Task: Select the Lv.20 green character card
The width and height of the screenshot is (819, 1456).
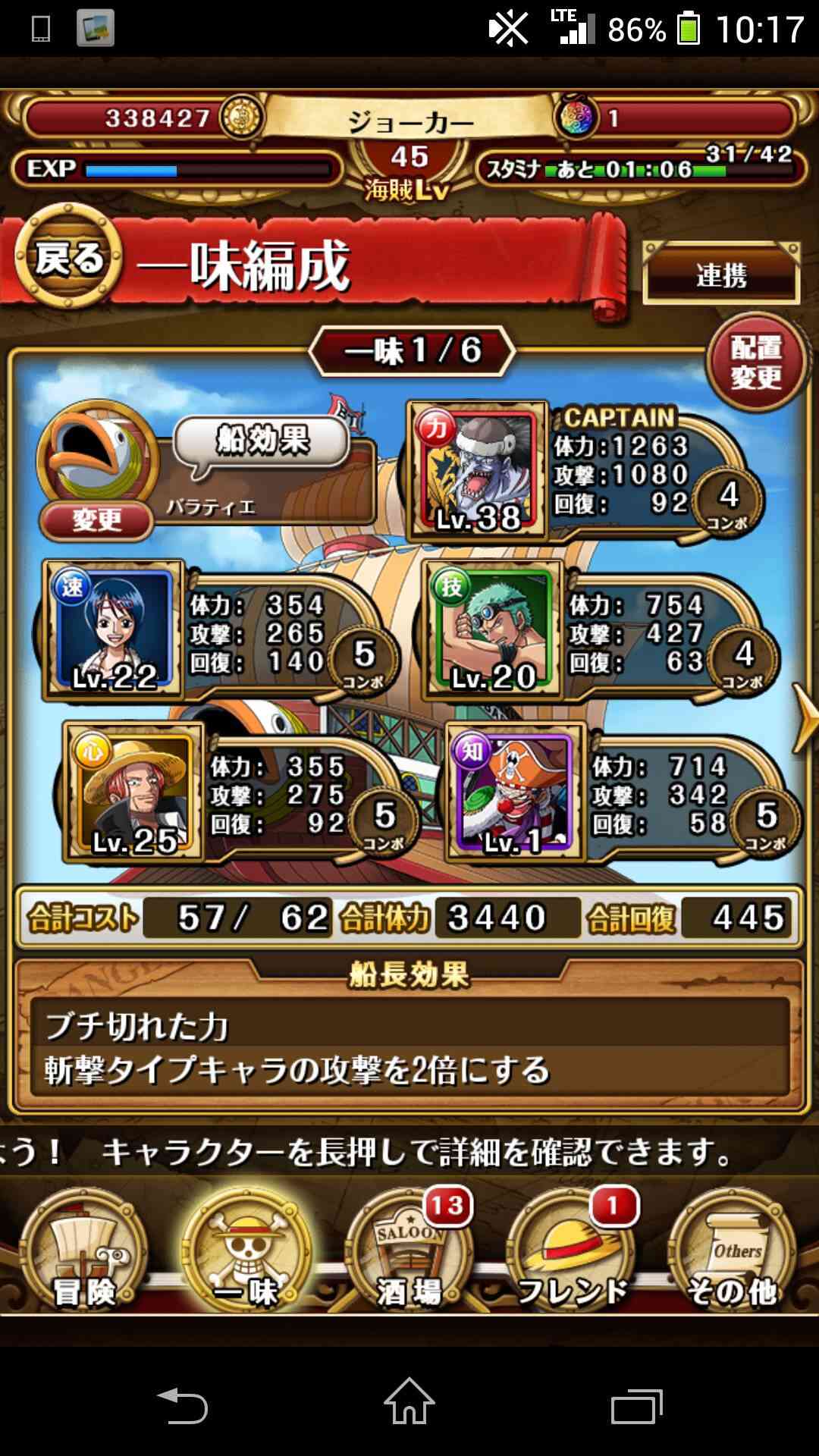Action: [x=493, y=629]
